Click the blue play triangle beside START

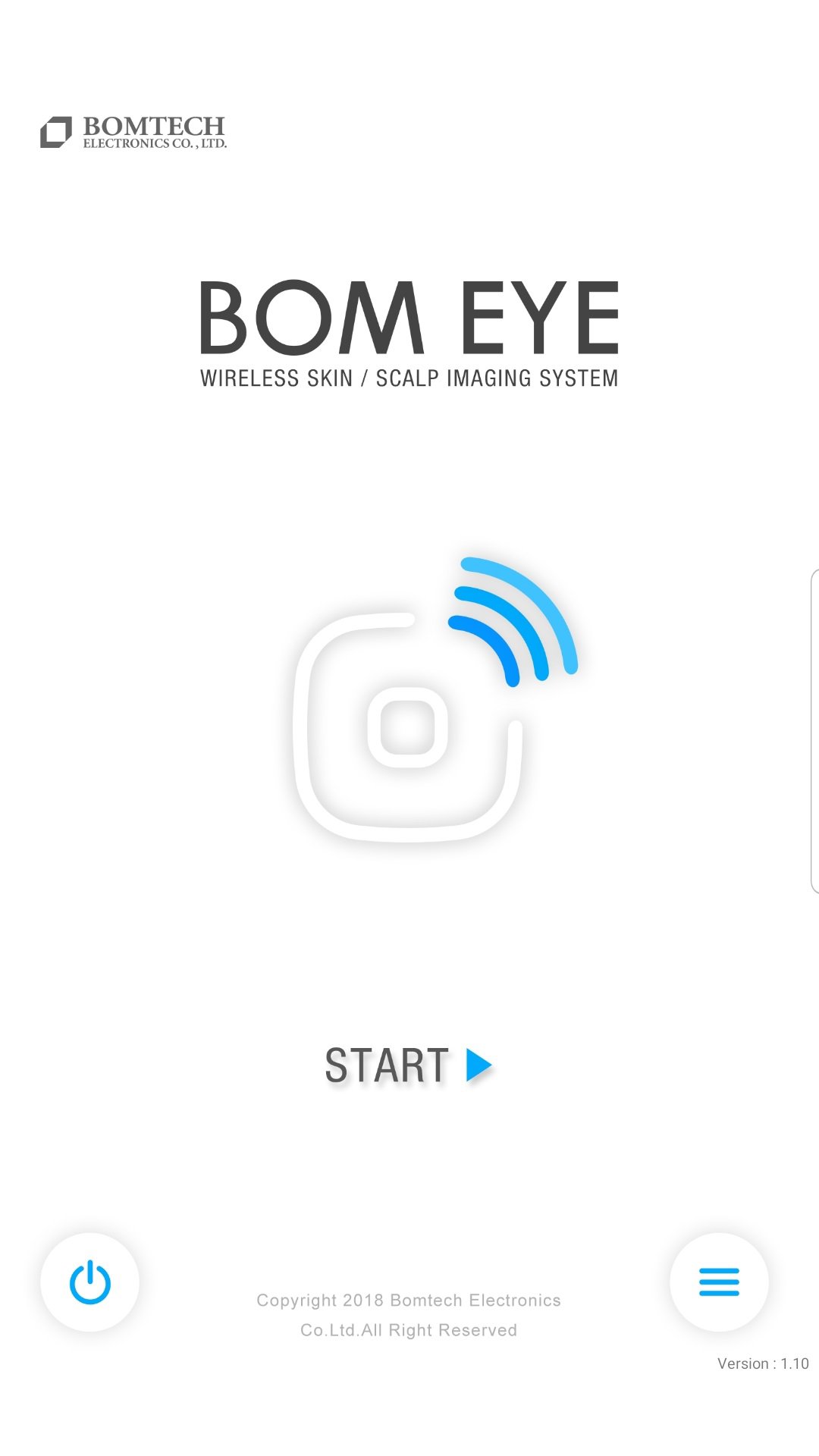pyautogui.click(x=478, y=1064)
